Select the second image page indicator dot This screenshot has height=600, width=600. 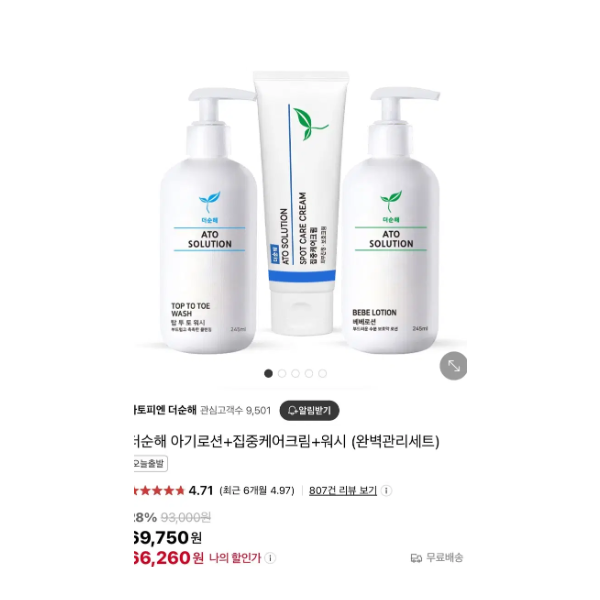tap(282, 373)
